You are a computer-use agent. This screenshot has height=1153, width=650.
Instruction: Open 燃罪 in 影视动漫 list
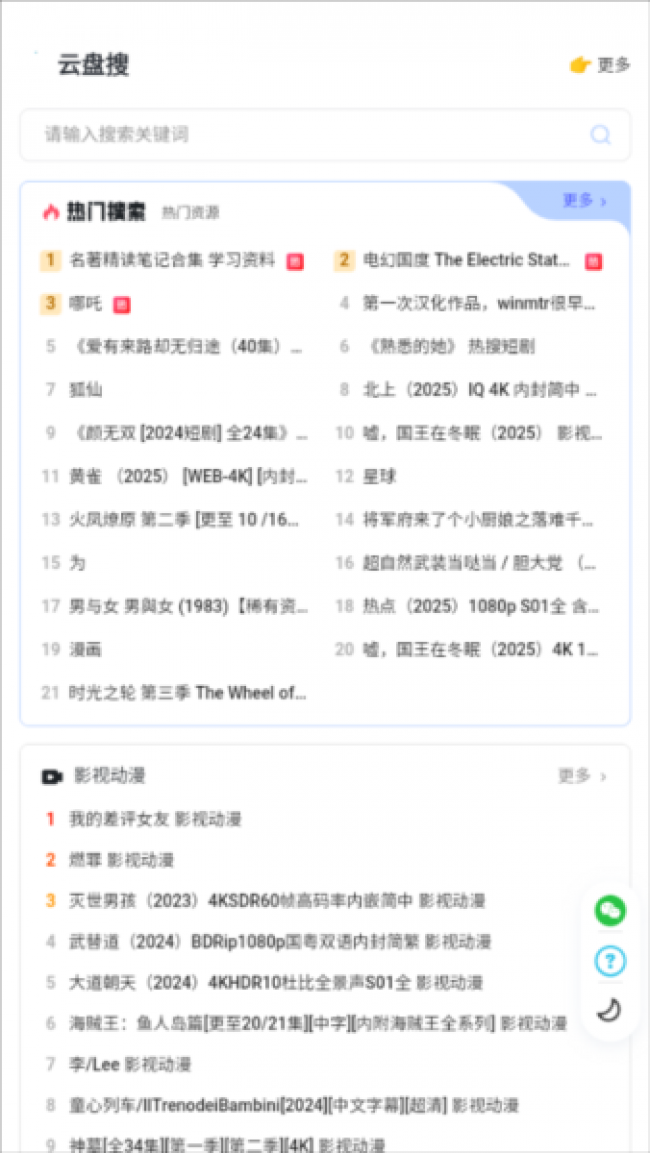(x=122, y=860)
